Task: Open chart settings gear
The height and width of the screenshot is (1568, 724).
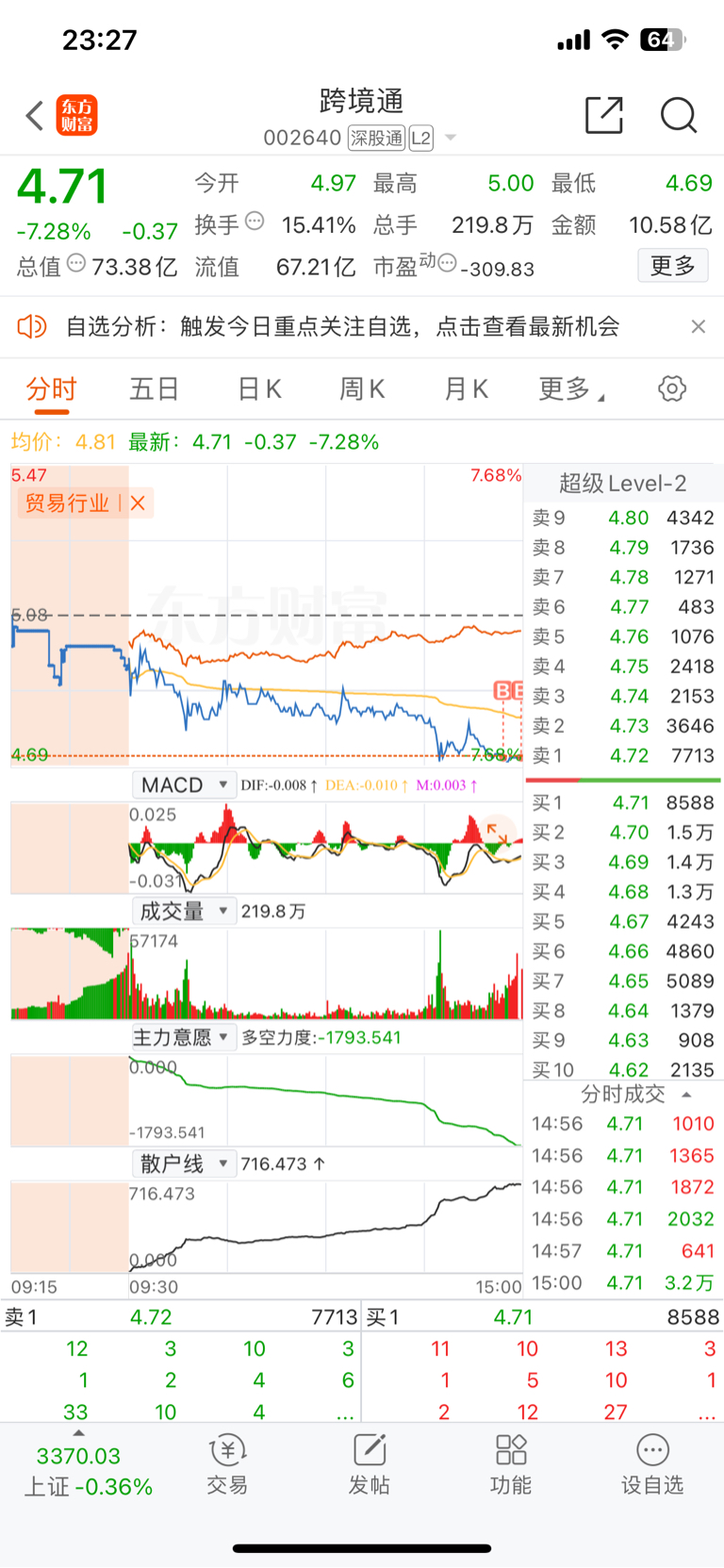Action: (x=672, y=388)
